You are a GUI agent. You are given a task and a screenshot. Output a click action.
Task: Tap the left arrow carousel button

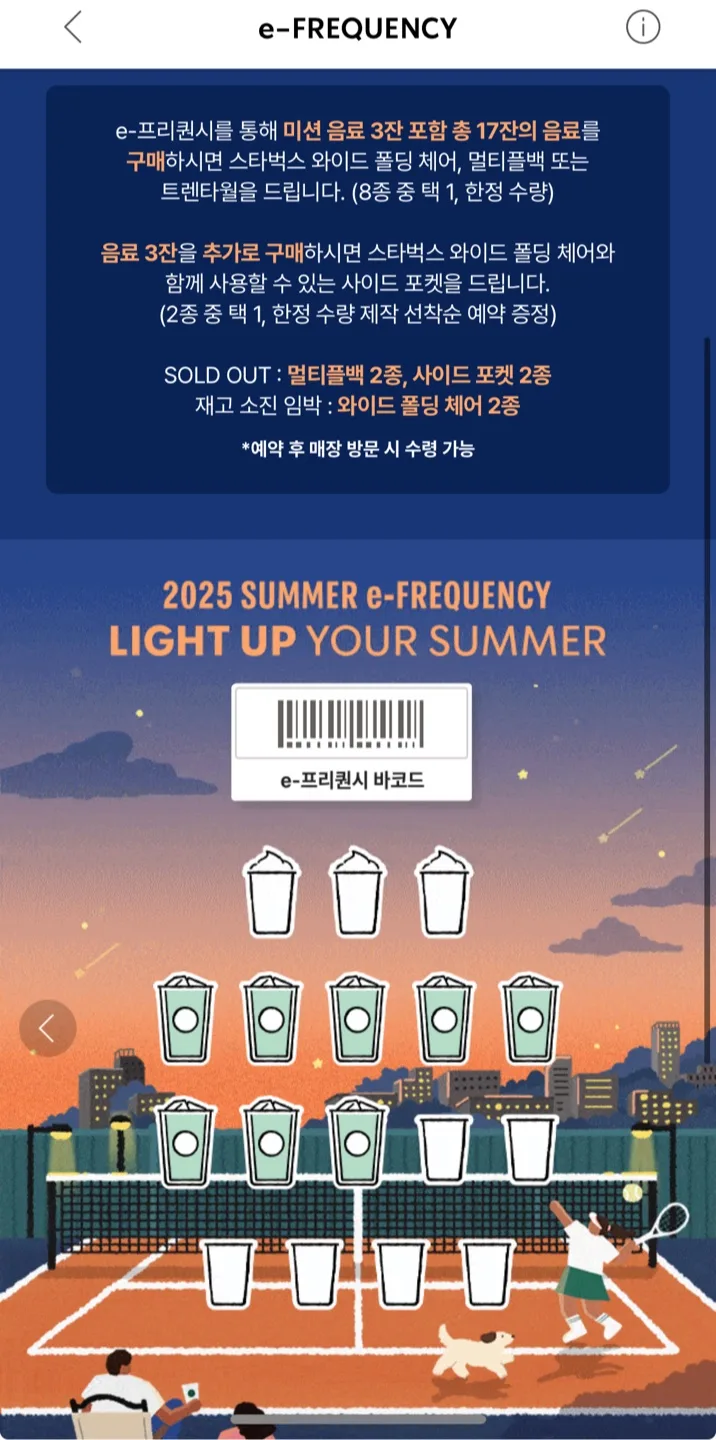[47, 1028]
